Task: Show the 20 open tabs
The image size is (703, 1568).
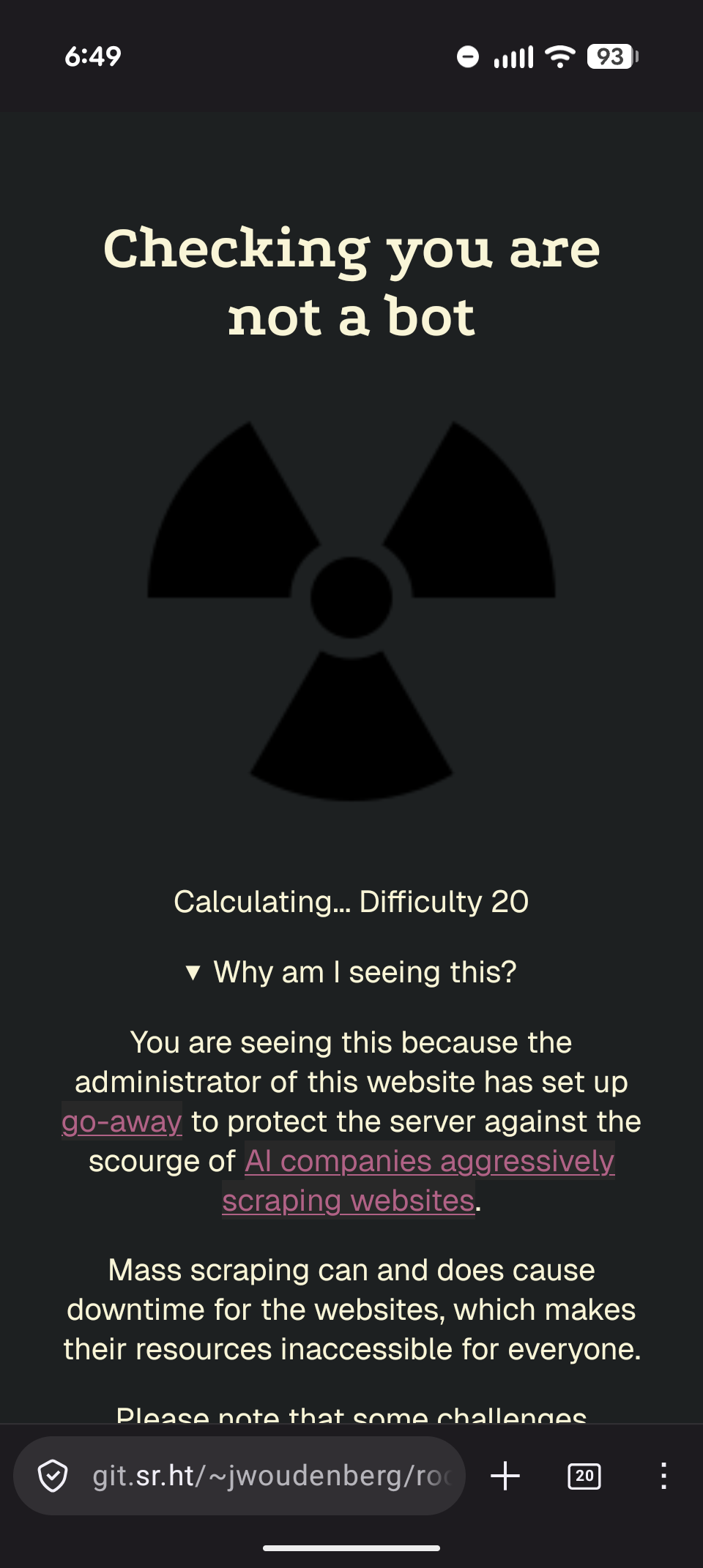Action: [584, 1476]
